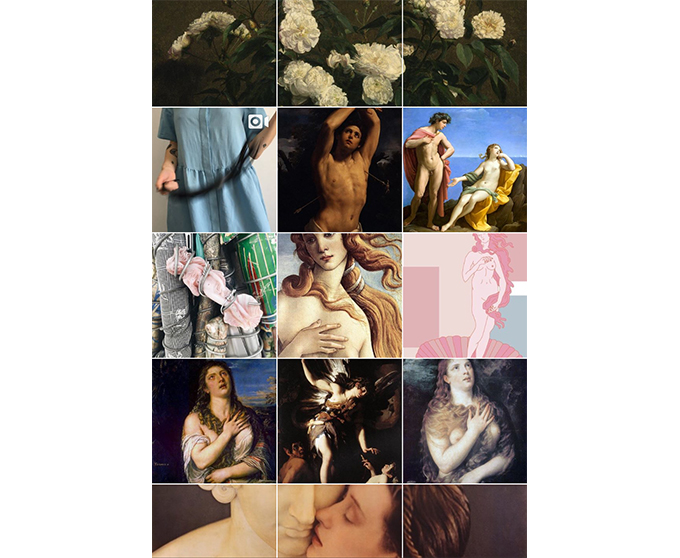This screenshot has width=680, height=558.
Task: Open the pink gloves photo post
Action: [214, 295]
